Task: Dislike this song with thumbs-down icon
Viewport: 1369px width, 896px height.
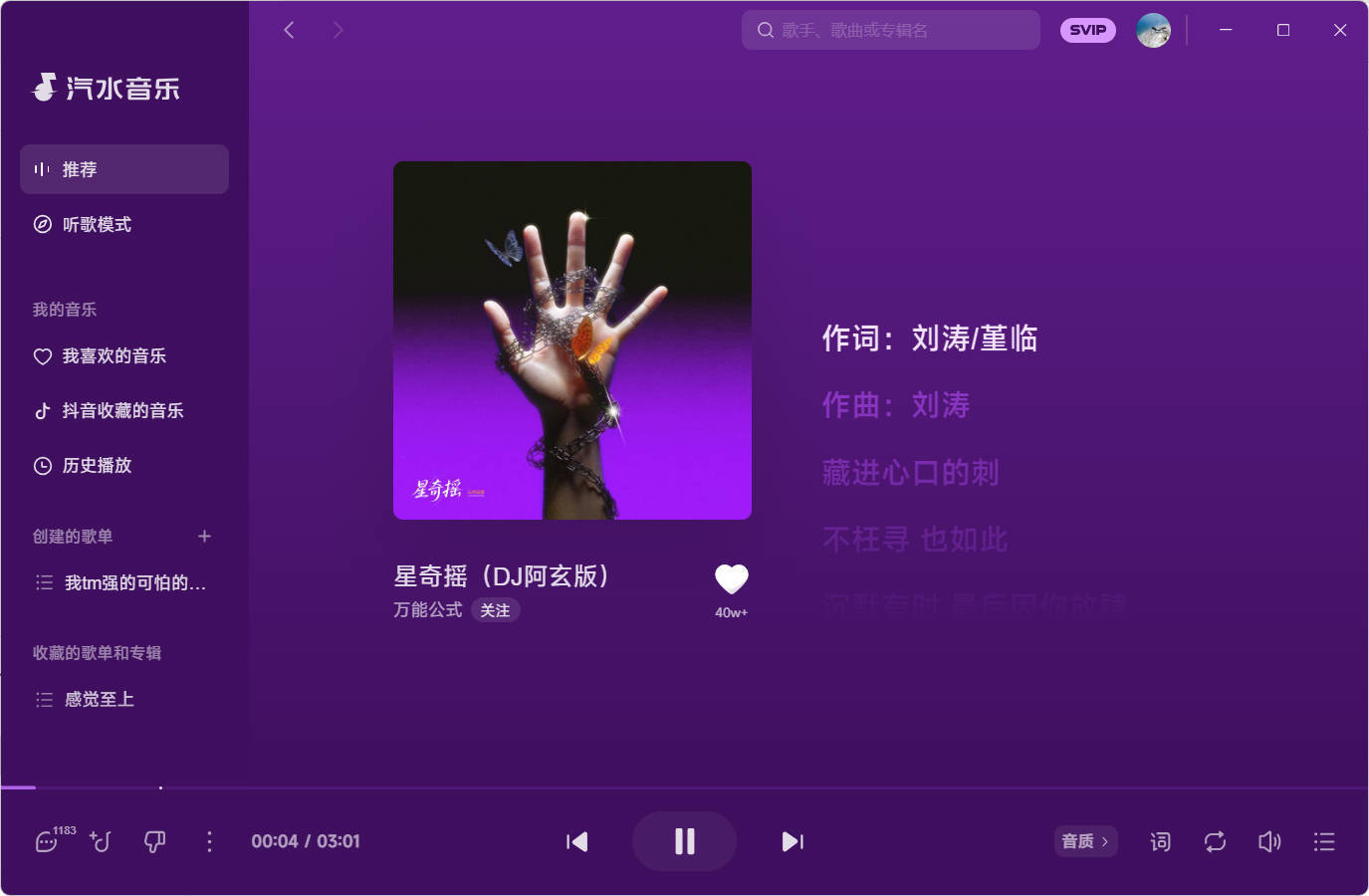Action: [154, 842]
